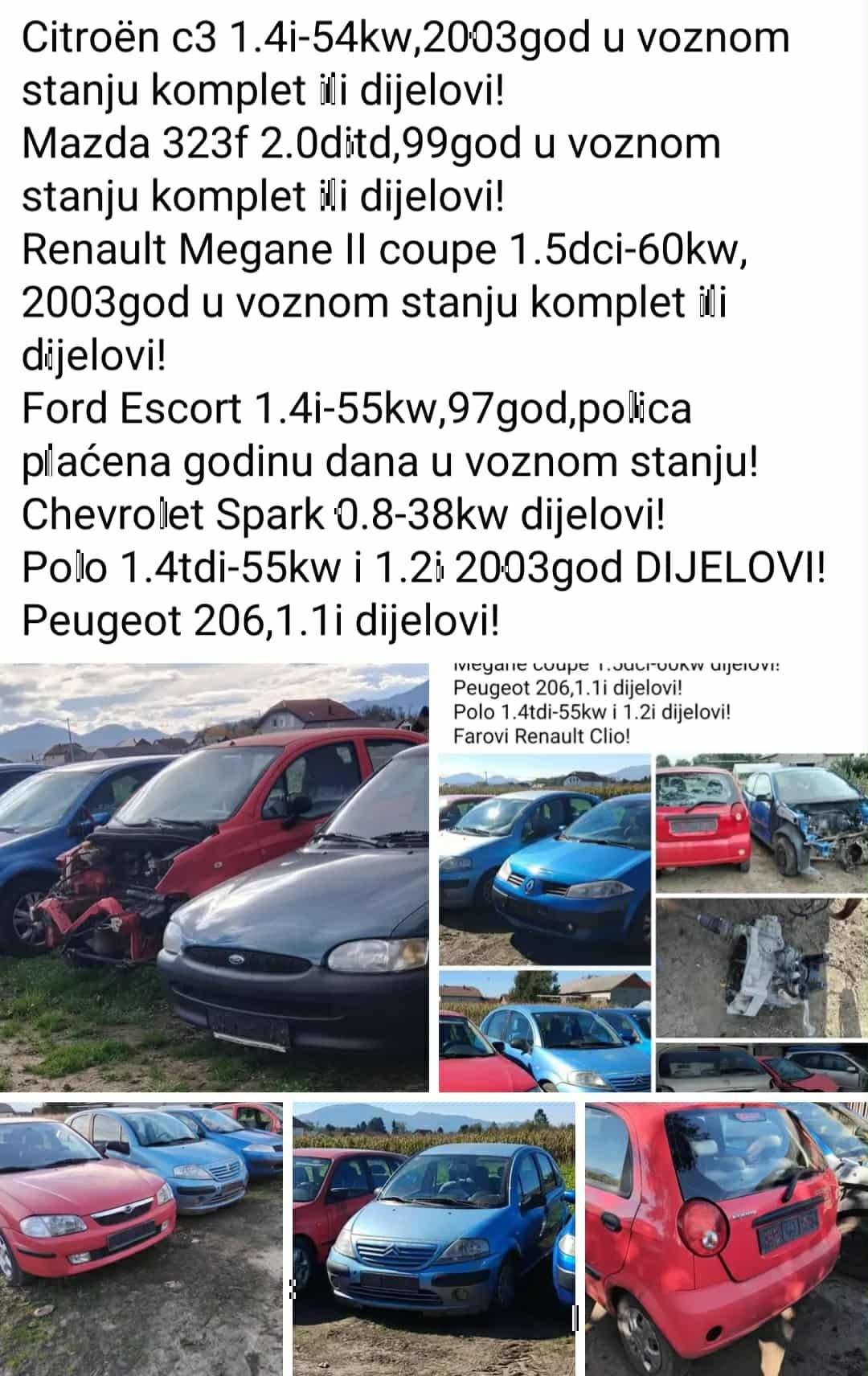
Task: Open the photo of the red Mazda 323f
Action: [x=141, y=1238]
